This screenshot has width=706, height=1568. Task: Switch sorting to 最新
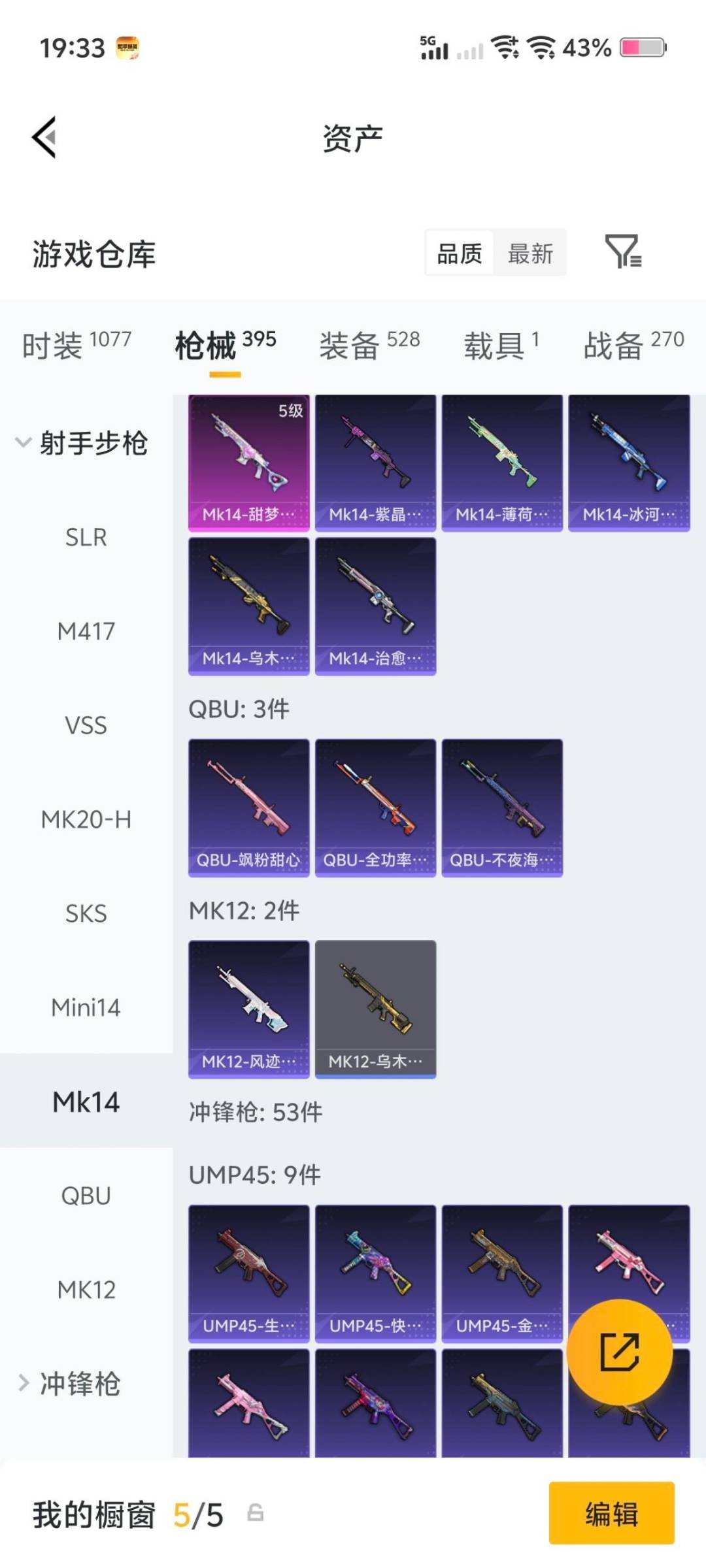tap(529, 253)
